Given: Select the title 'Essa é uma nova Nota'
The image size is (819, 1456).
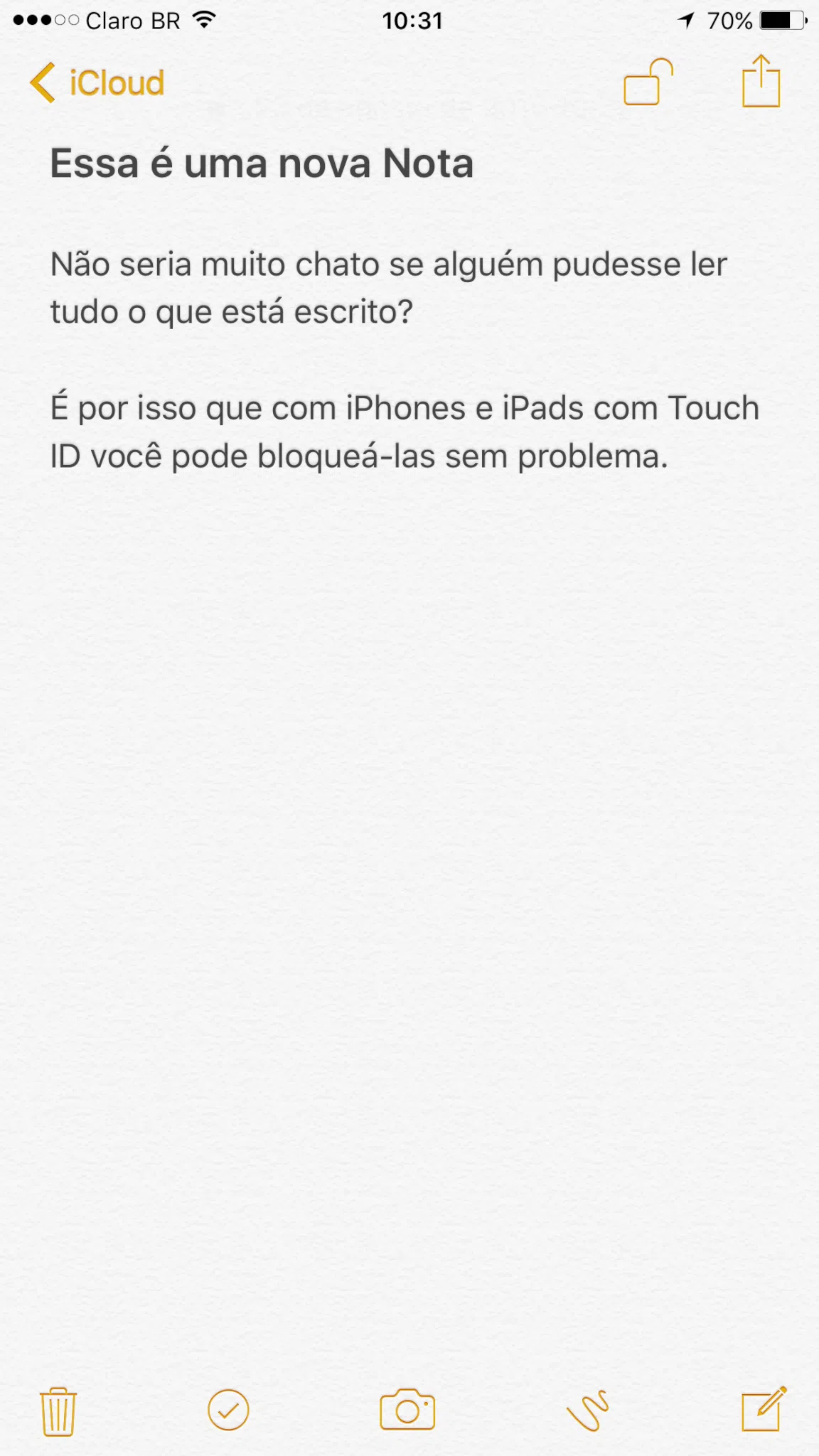Looking at the screenshot, I should click(x=262, y=162).
